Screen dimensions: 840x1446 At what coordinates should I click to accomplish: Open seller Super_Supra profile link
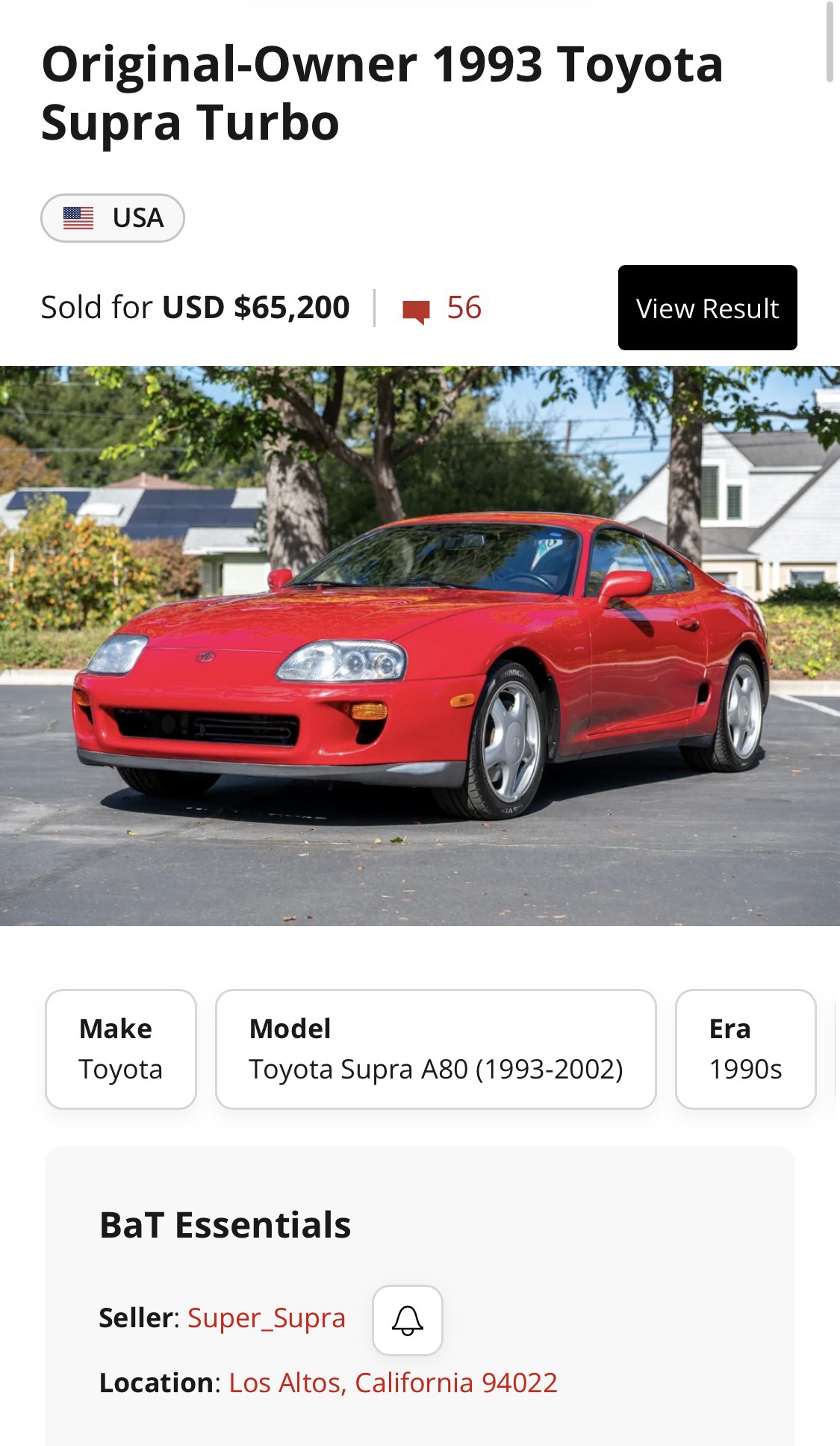click(x=267, y=1318)
